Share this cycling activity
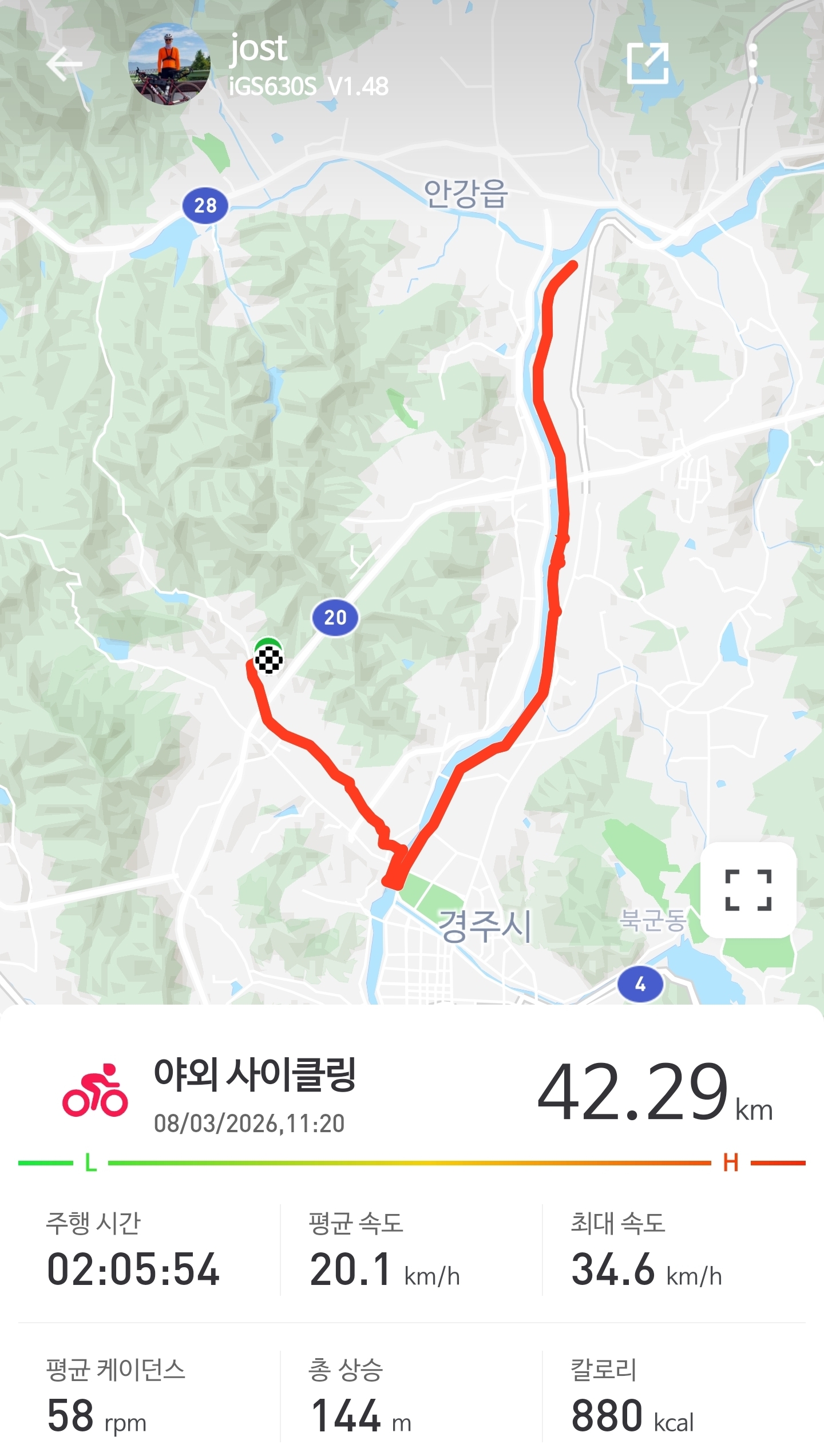This screenshot has height=1456, width=824. click(648, 64)
